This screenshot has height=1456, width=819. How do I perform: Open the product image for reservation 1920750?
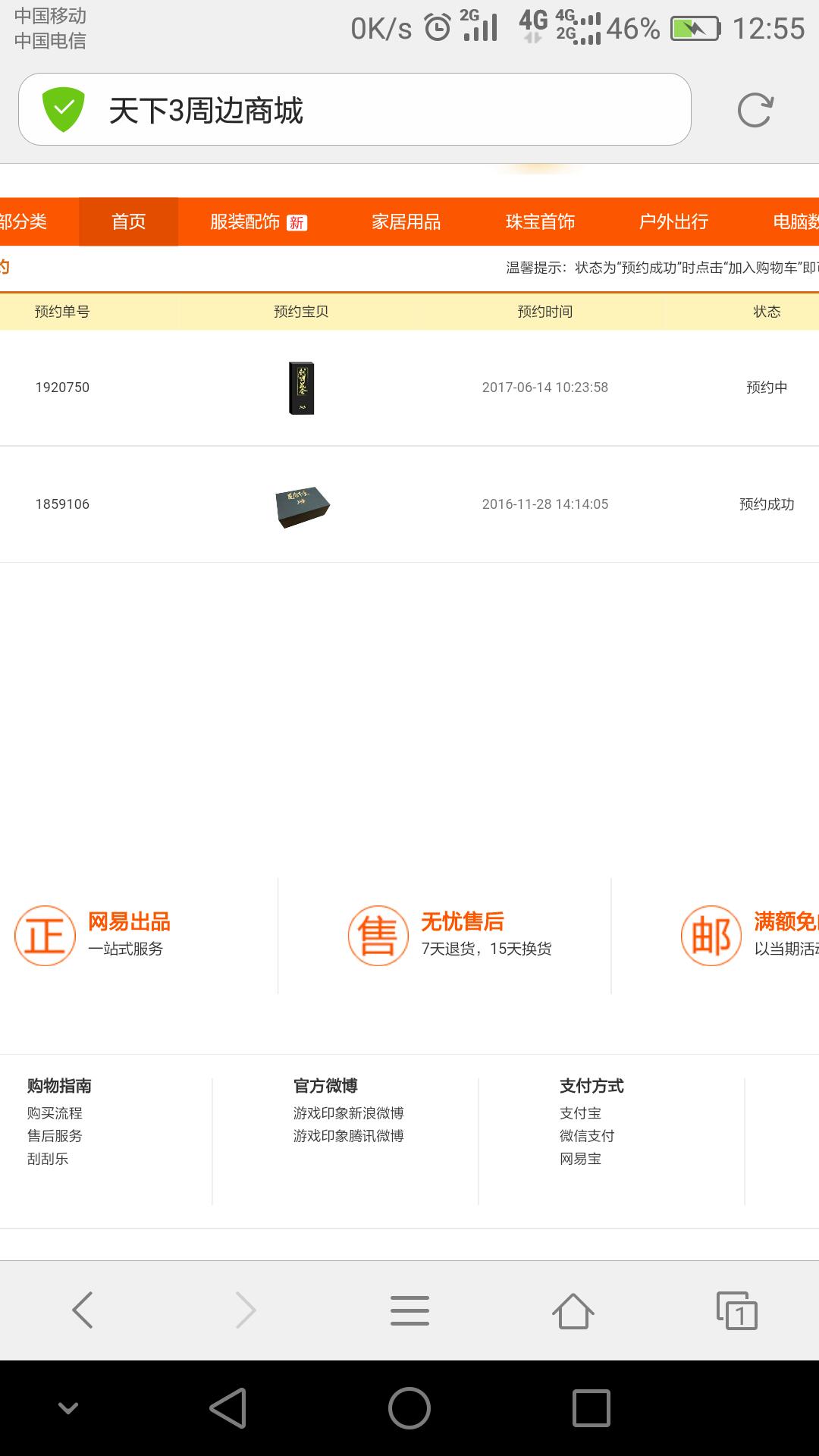302,388
